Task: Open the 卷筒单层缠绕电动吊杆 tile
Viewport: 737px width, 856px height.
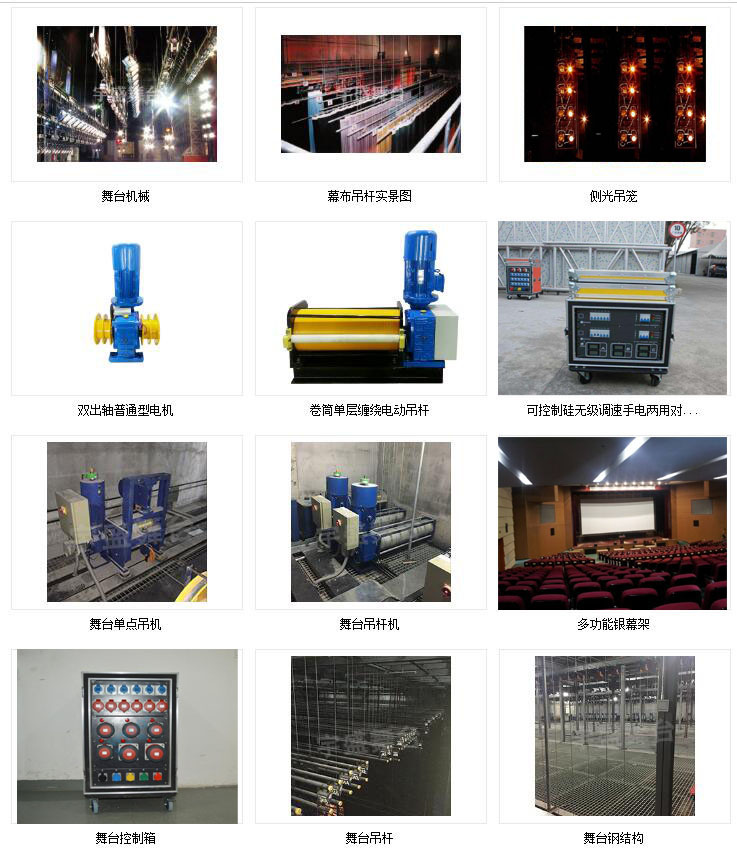Action: click(370, 308)
